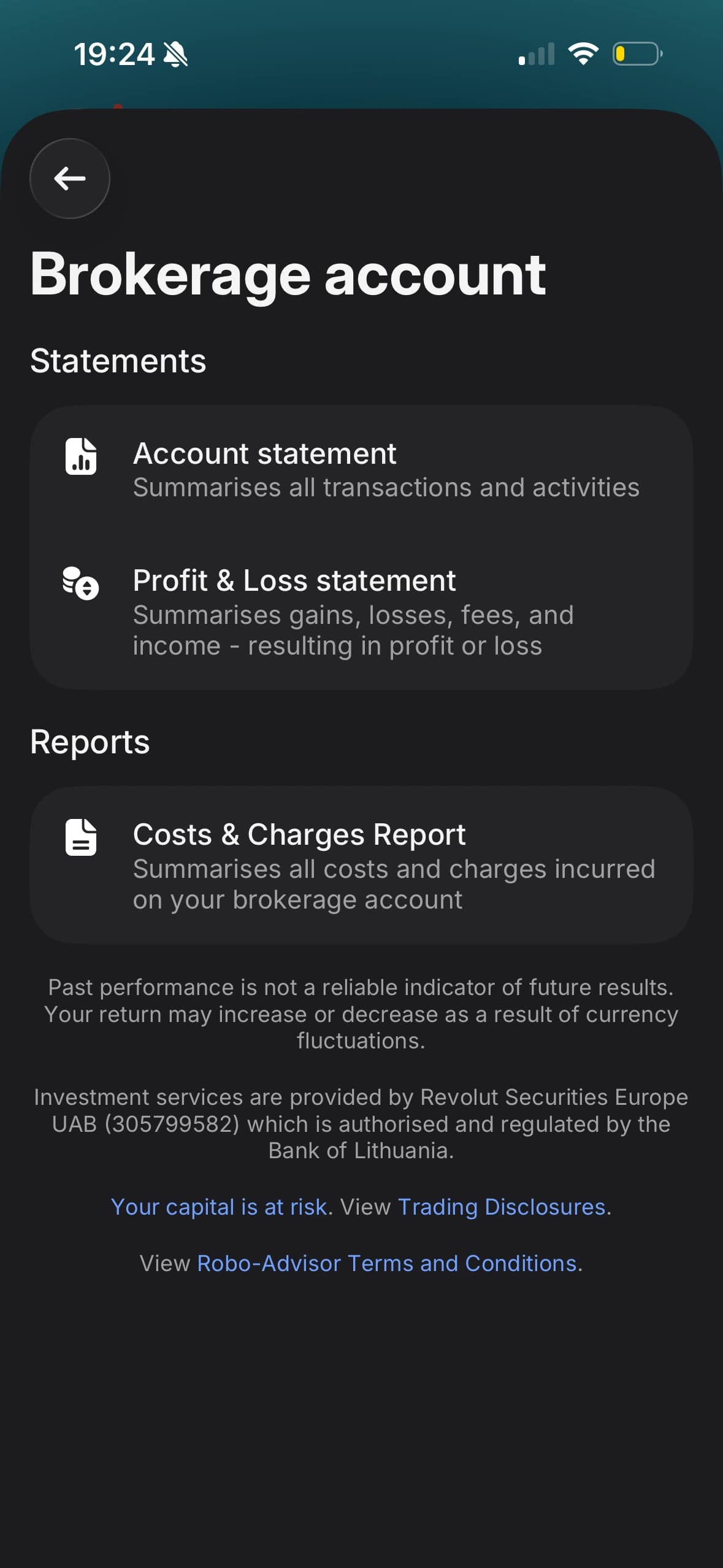Open the Account statement
The width and height of the screenshot is (723, 1568).
click(361, 470)
